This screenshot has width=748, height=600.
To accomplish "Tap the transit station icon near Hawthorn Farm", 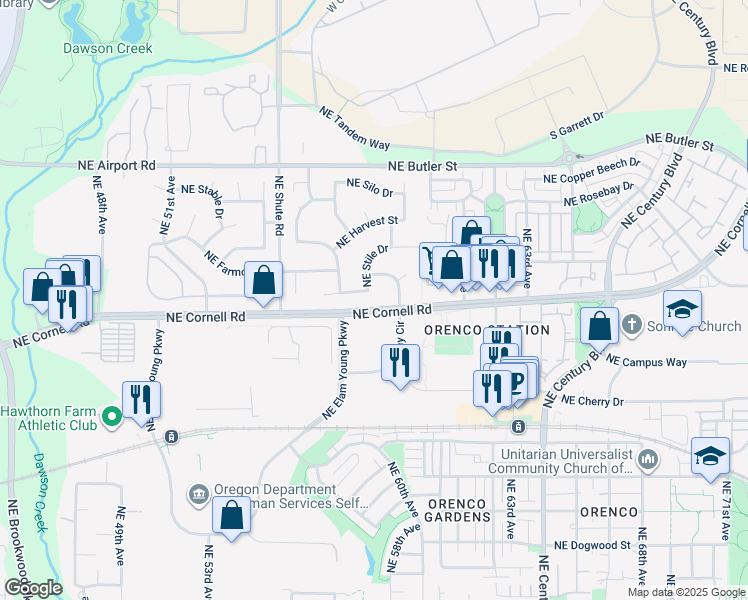I will pyautogui.click(x=171, y=436).
